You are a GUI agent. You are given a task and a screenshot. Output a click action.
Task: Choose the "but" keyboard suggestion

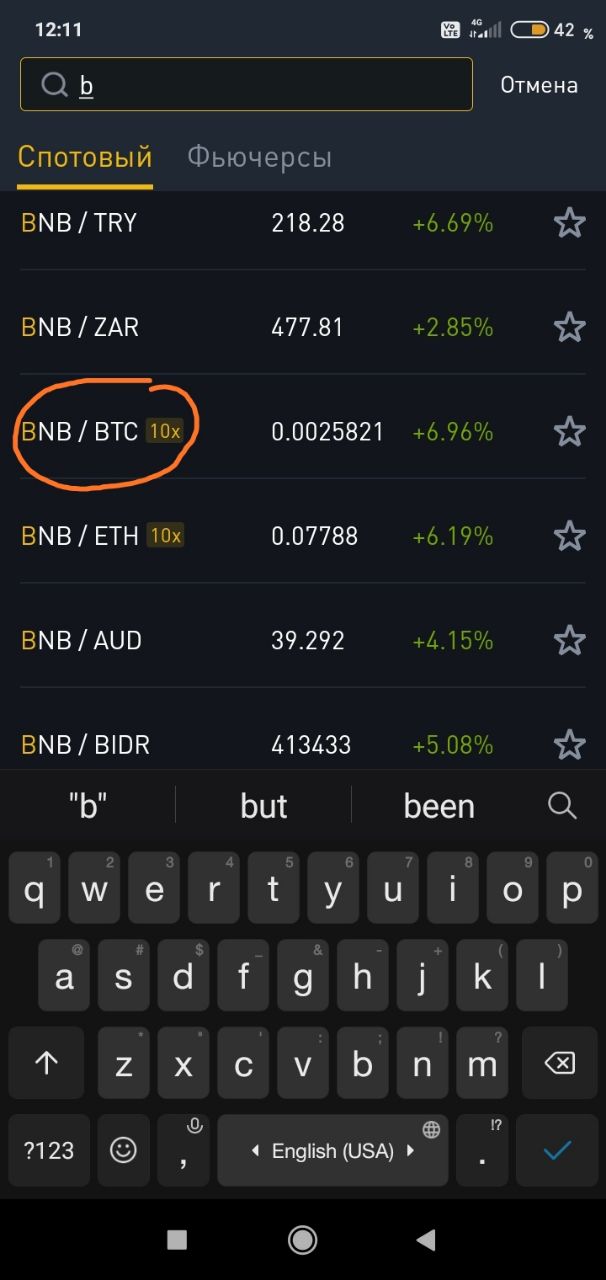click(264, 806)
